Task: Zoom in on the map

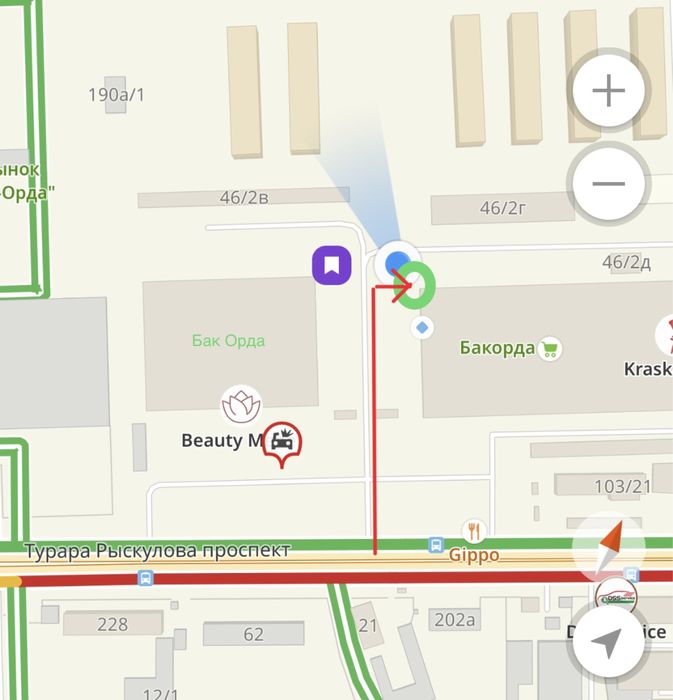Action: coord(608,92)
